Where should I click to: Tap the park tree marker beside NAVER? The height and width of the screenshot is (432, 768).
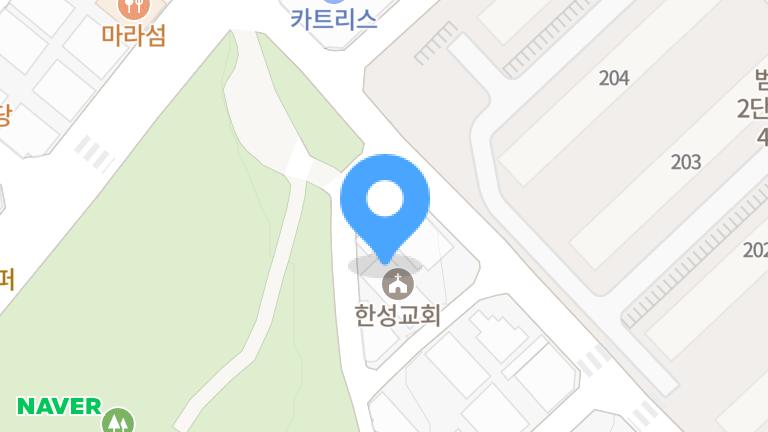coord(118,422)
